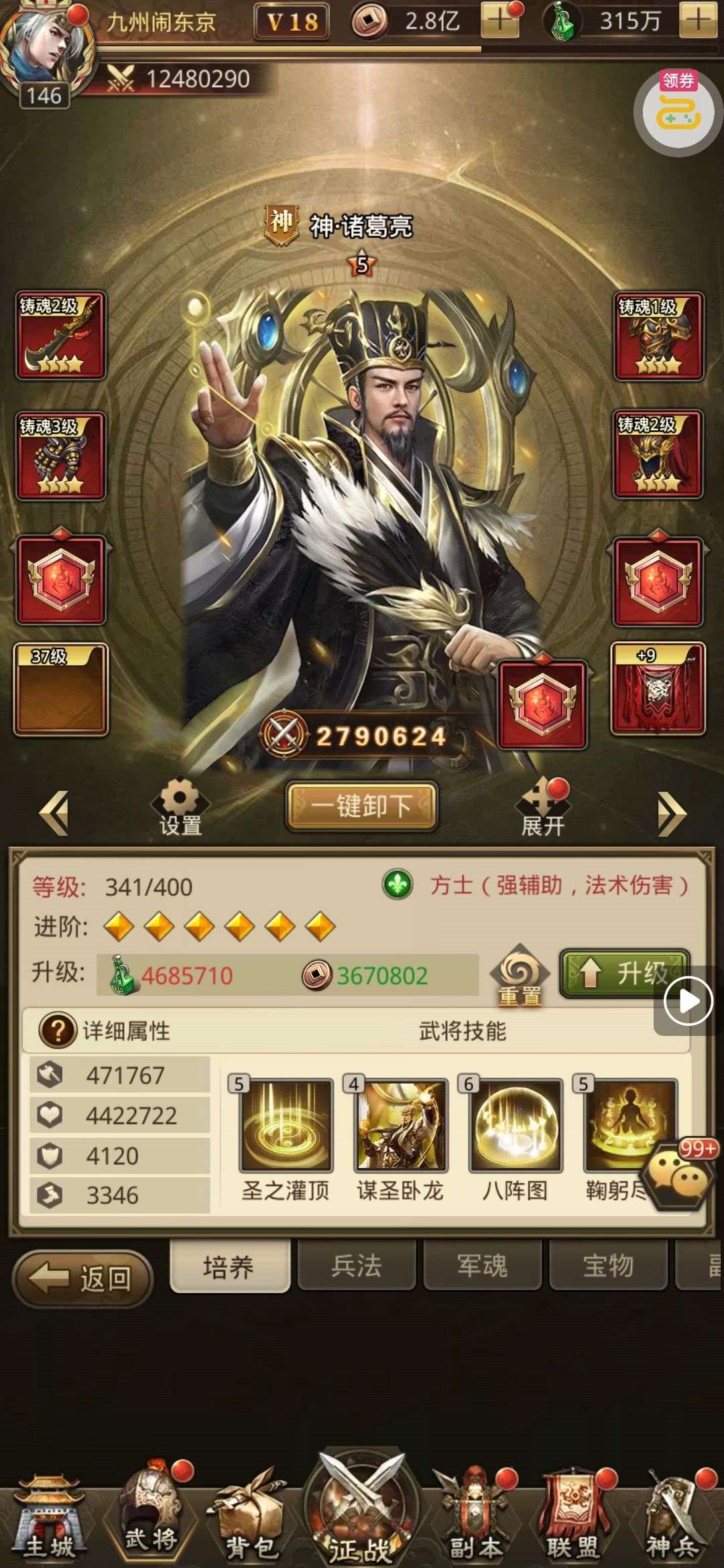View the 圣之灌顶 skill

coord(286,1125)
